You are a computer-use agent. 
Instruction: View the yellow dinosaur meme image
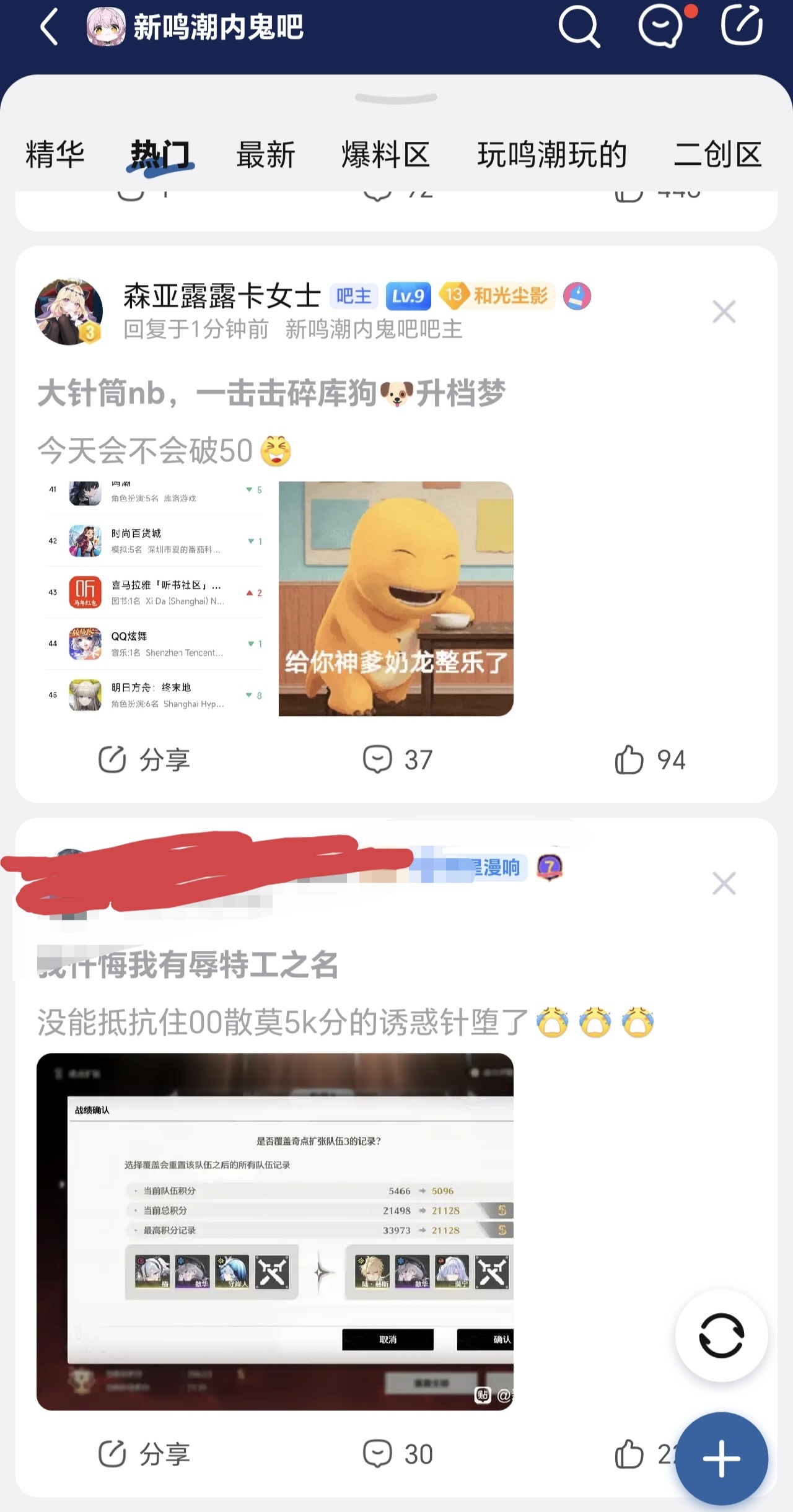tap(396, 598)
